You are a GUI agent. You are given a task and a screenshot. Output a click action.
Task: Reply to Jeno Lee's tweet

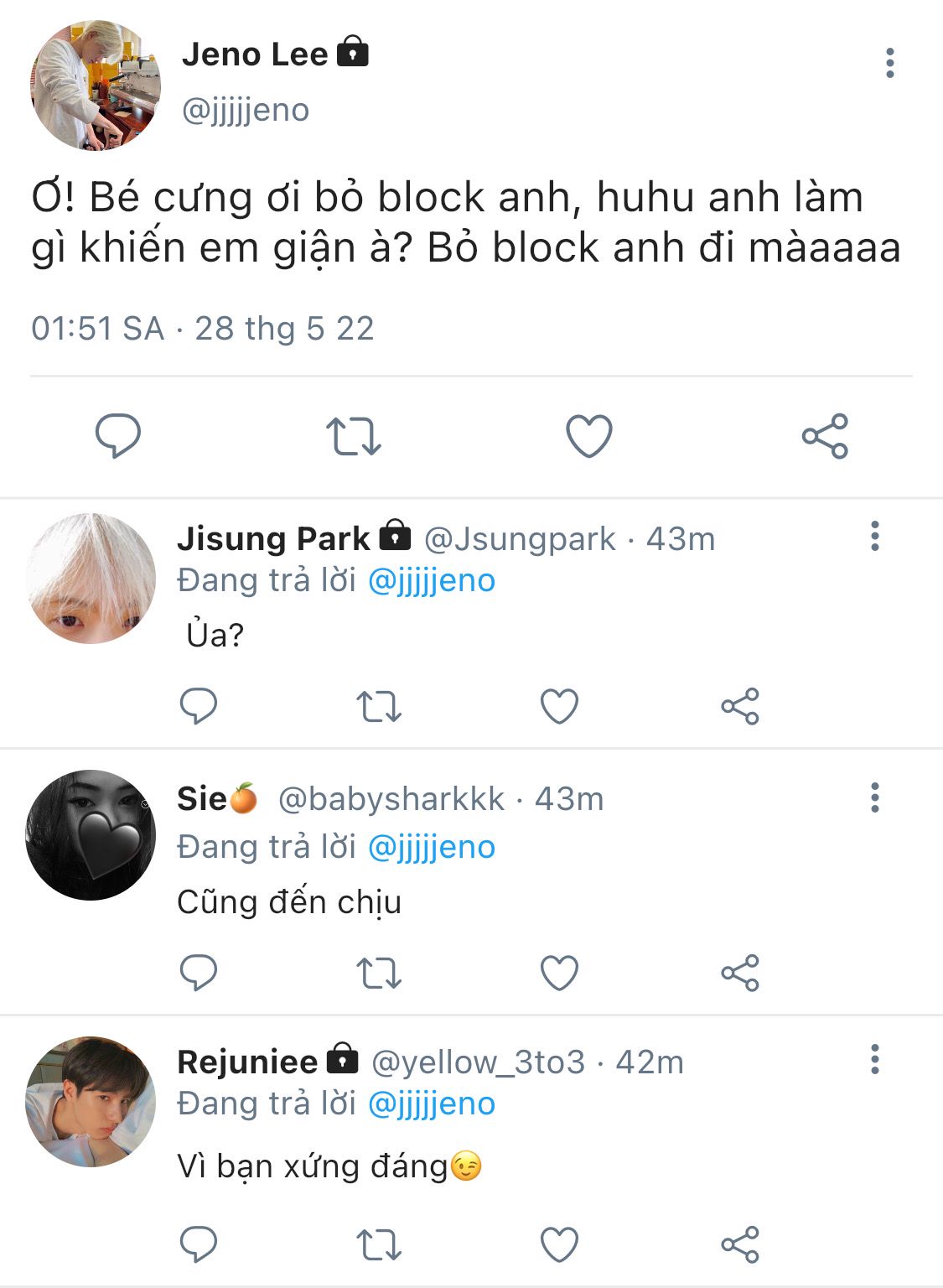pyautogui.click(x=118, y=436)
